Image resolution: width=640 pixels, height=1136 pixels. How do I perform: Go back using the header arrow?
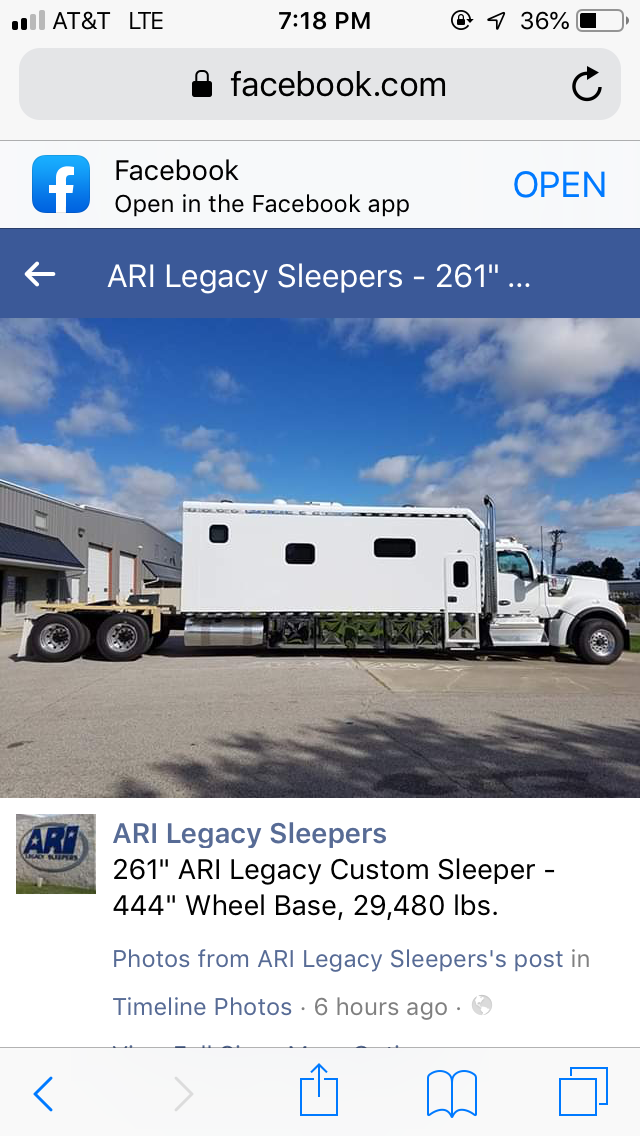click(40, 274)
